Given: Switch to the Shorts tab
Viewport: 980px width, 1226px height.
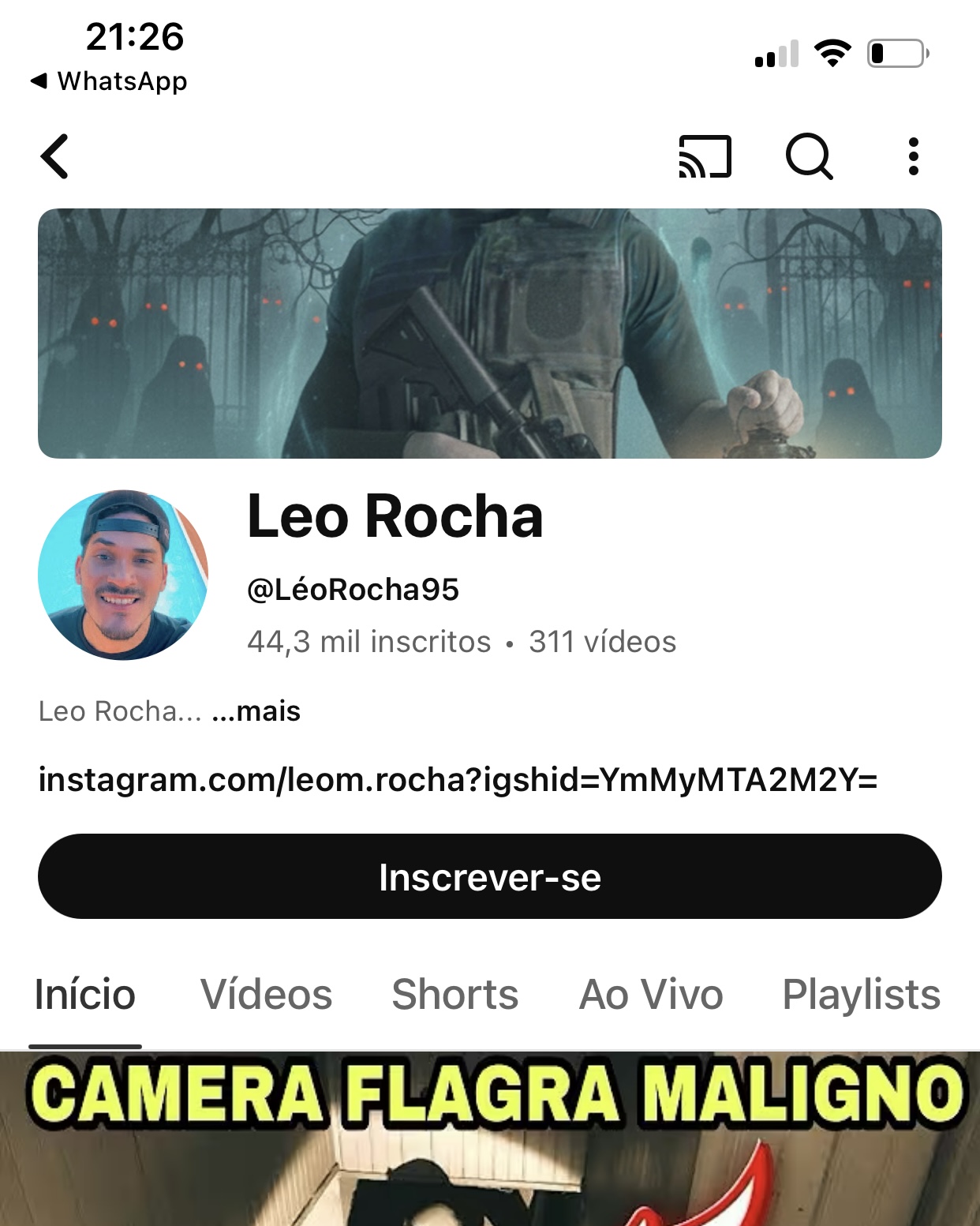Looking at the screenshot, I should pos(454,994).
